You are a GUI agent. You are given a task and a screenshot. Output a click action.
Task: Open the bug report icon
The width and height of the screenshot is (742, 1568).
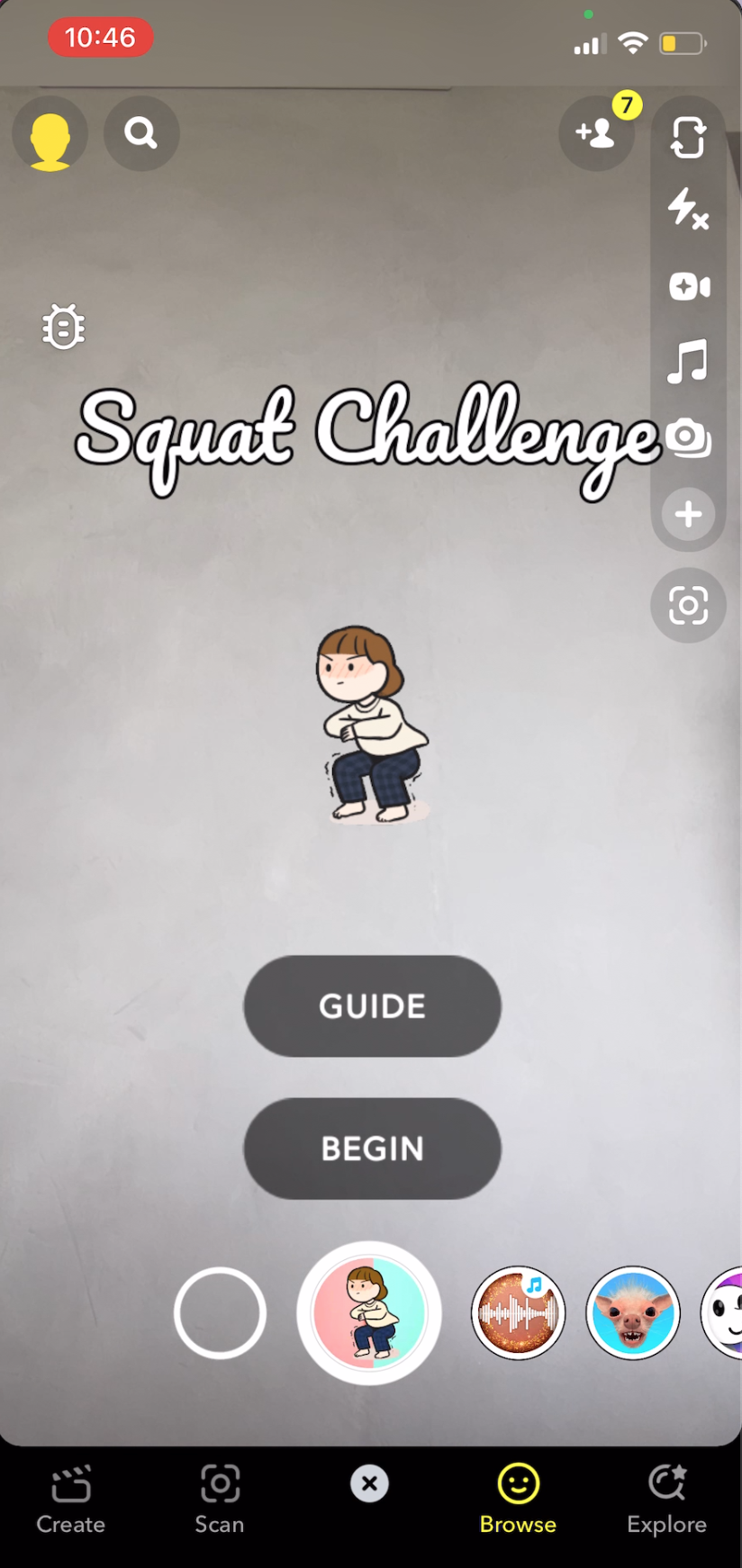tap(63, 327)
